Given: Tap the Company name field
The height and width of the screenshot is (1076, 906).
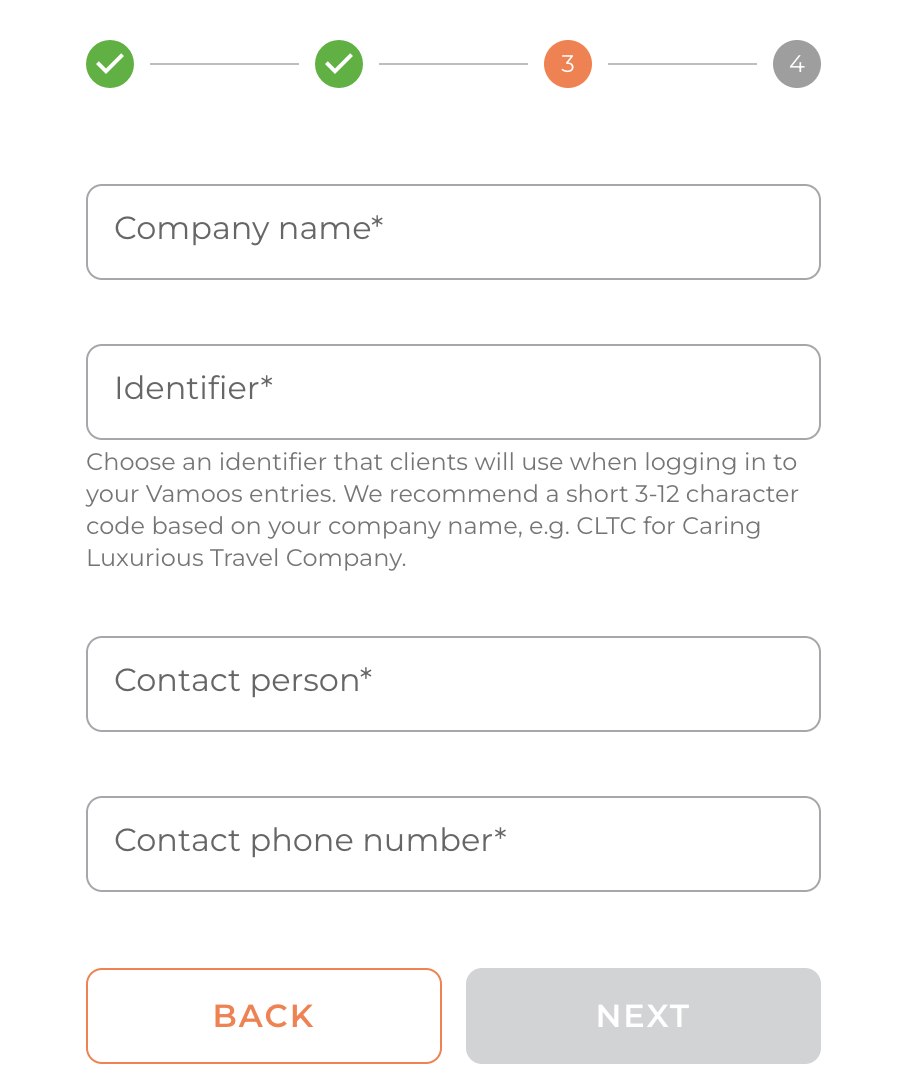Looking at the screenshot, I should tap(453, 232).
